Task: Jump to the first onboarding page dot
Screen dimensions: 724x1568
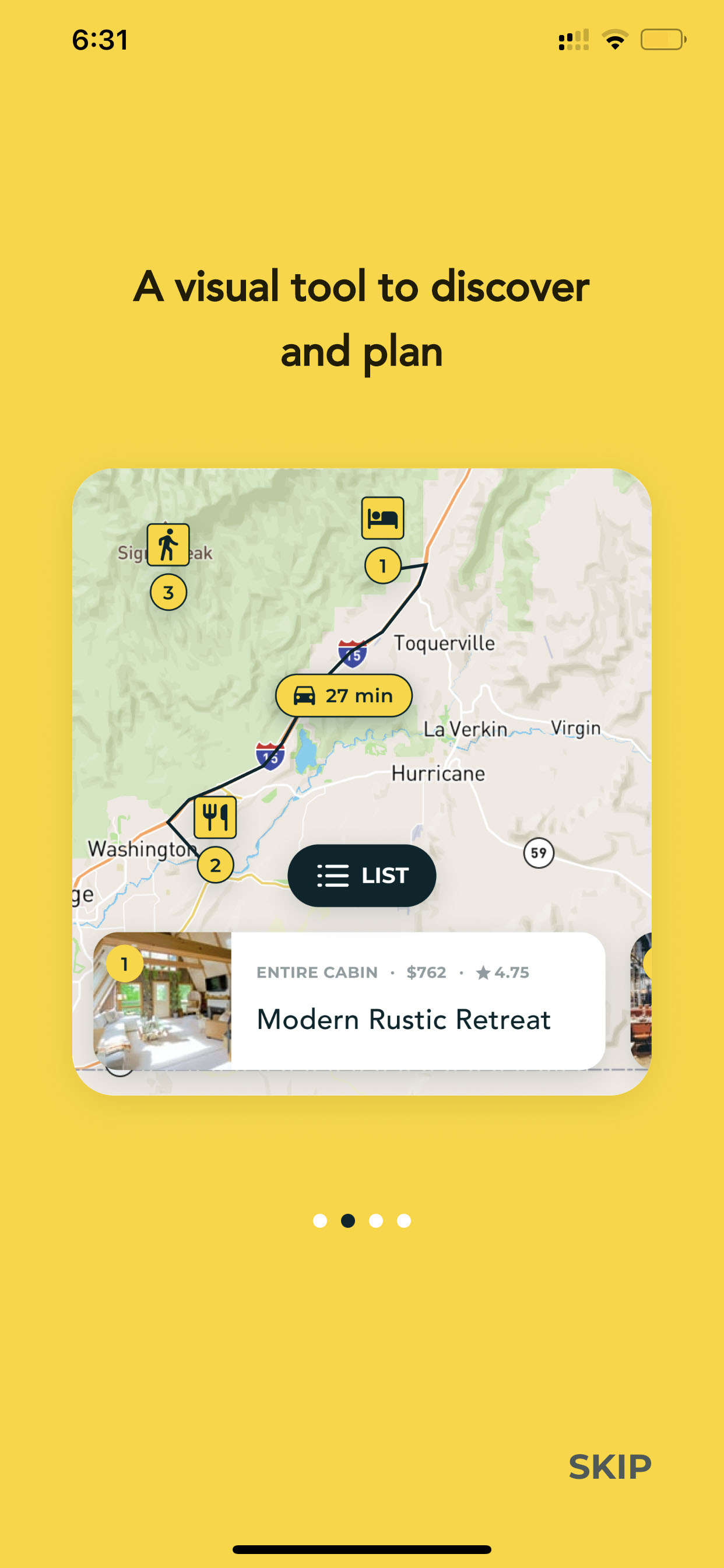Action: (320, 1220)
